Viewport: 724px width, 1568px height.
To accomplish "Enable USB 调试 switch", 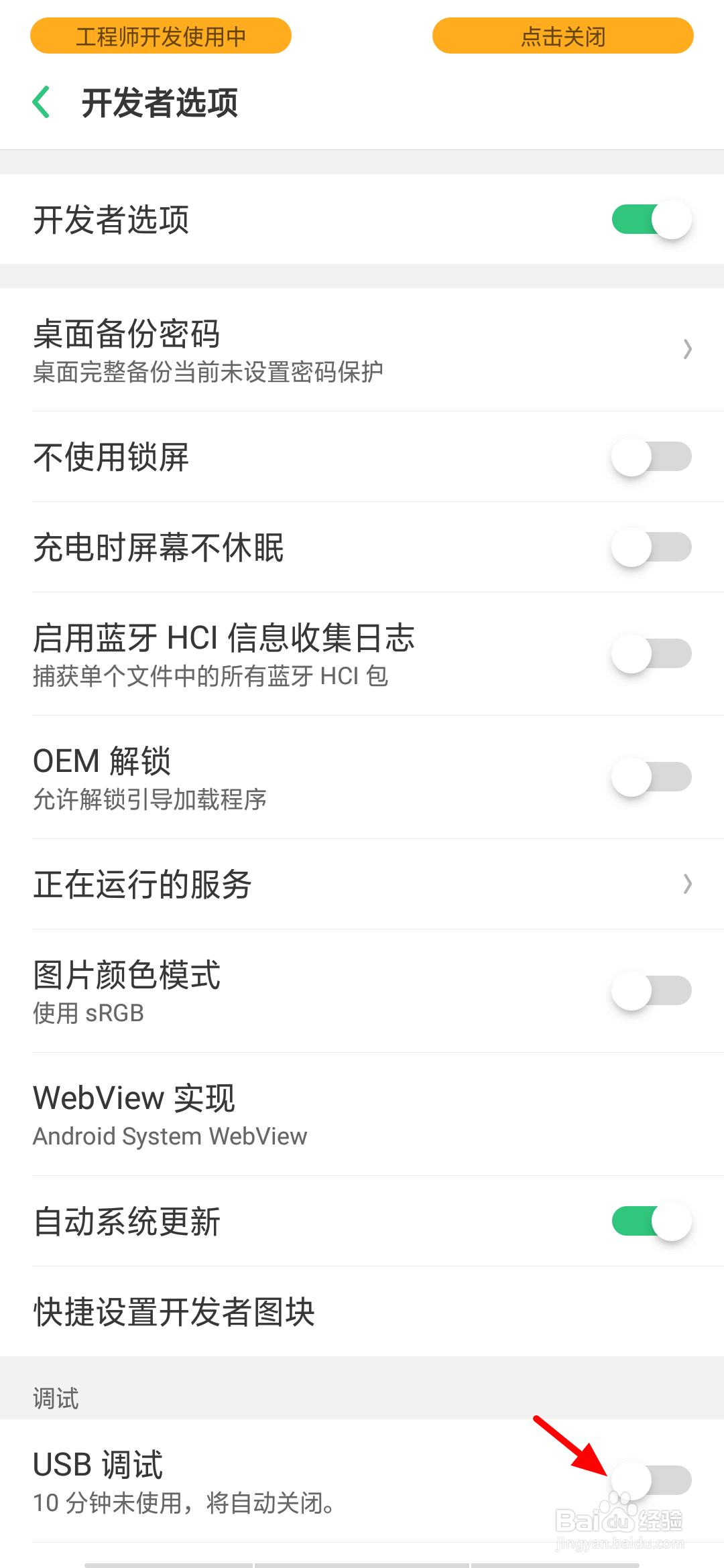I will pos(651,1481).
